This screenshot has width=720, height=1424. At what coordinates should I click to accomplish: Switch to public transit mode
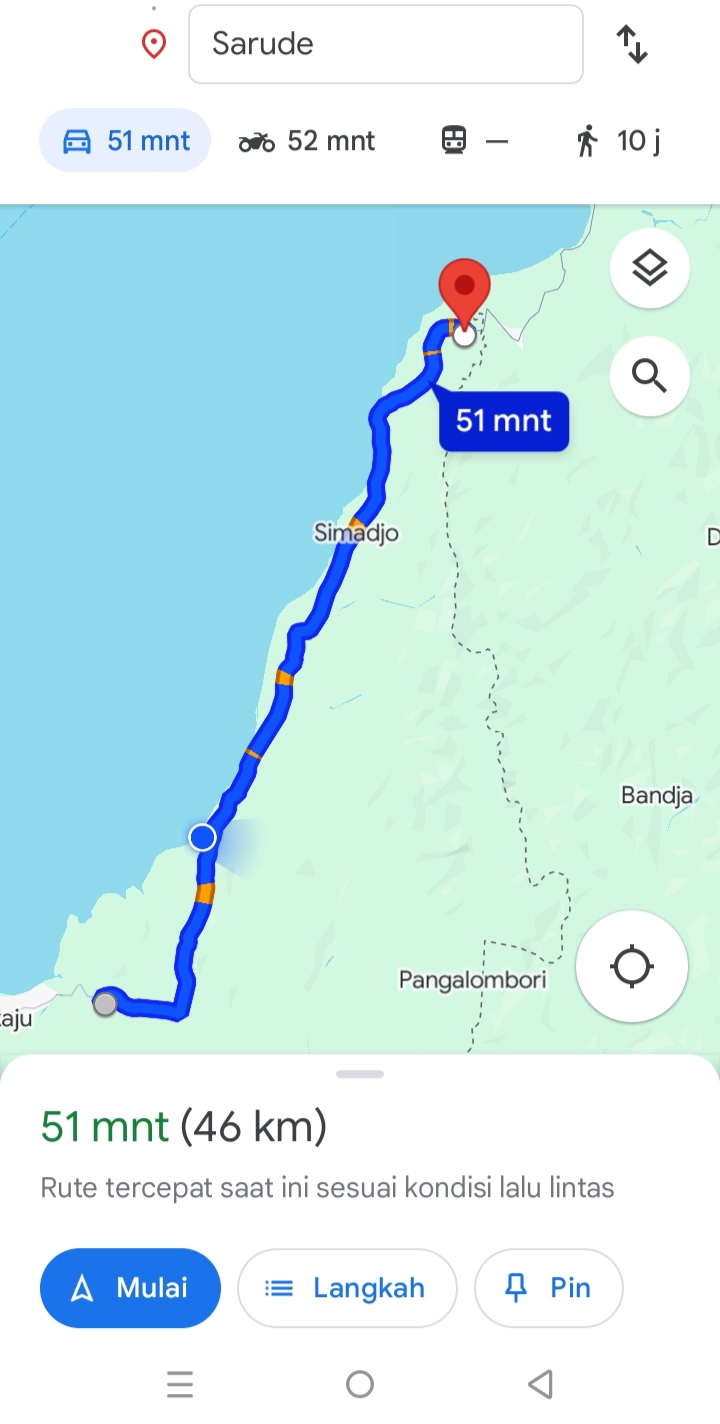point(475,141)
